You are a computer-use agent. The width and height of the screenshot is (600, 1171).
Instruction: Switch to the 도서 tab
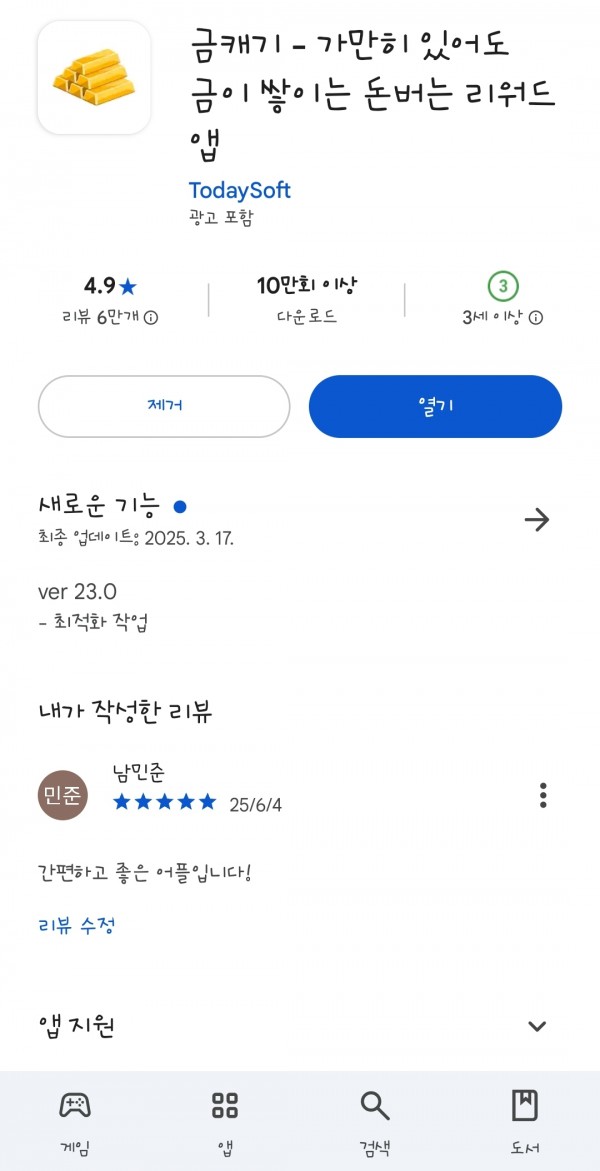pyautogui.click(x=525, y=1122)
